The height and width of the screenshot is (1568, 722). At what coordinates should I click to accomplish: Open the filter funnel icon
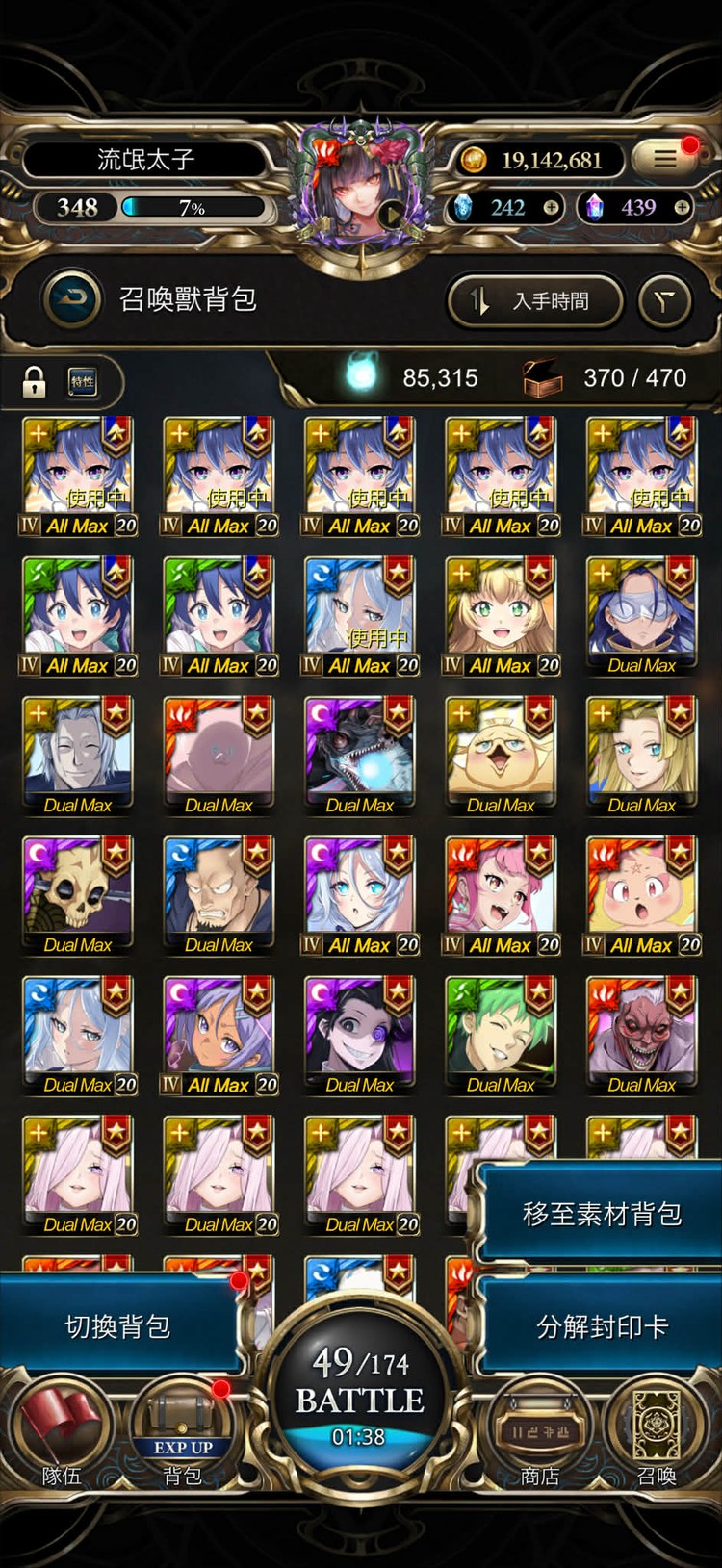click(x=665, y=301)
